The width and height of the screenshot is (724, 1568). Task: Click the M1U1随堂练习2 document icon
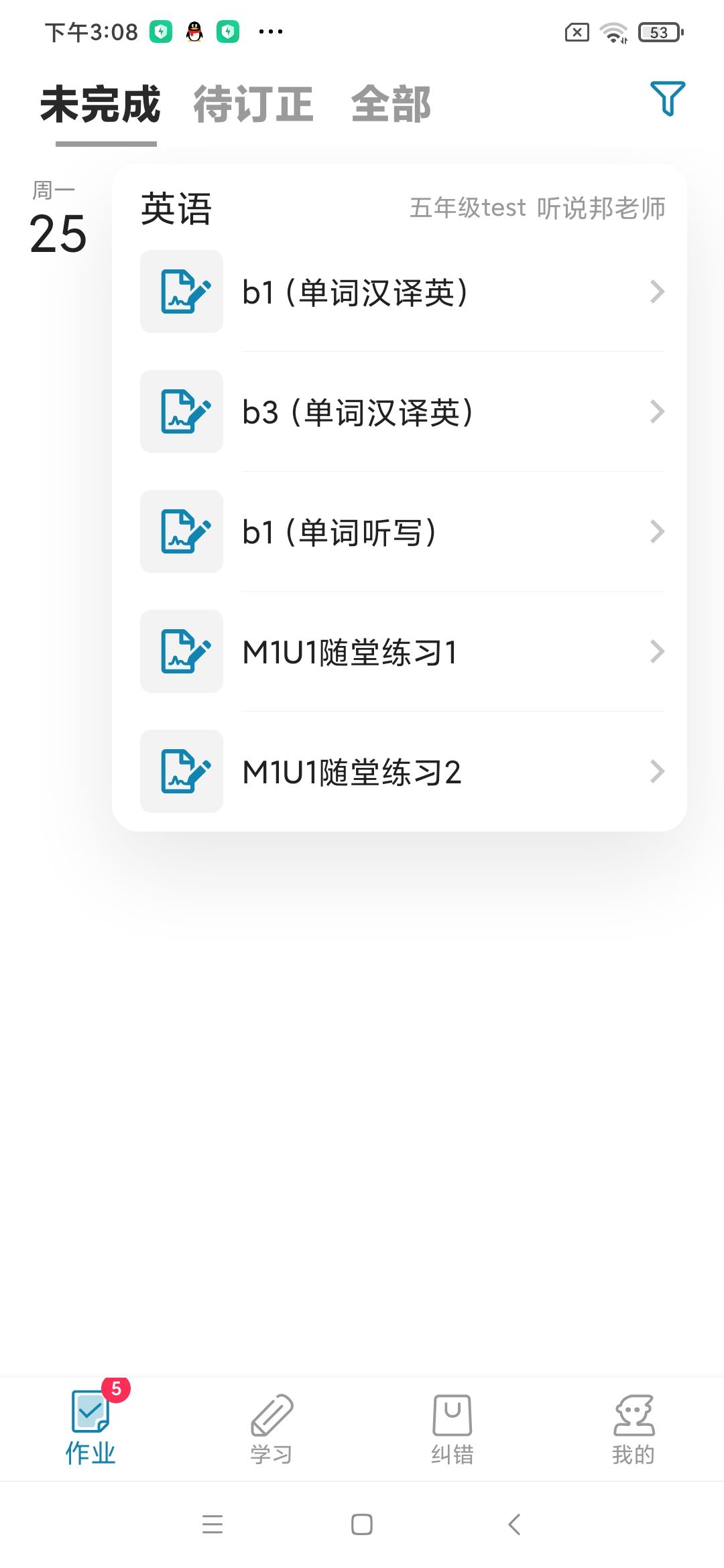click(181, 772)
